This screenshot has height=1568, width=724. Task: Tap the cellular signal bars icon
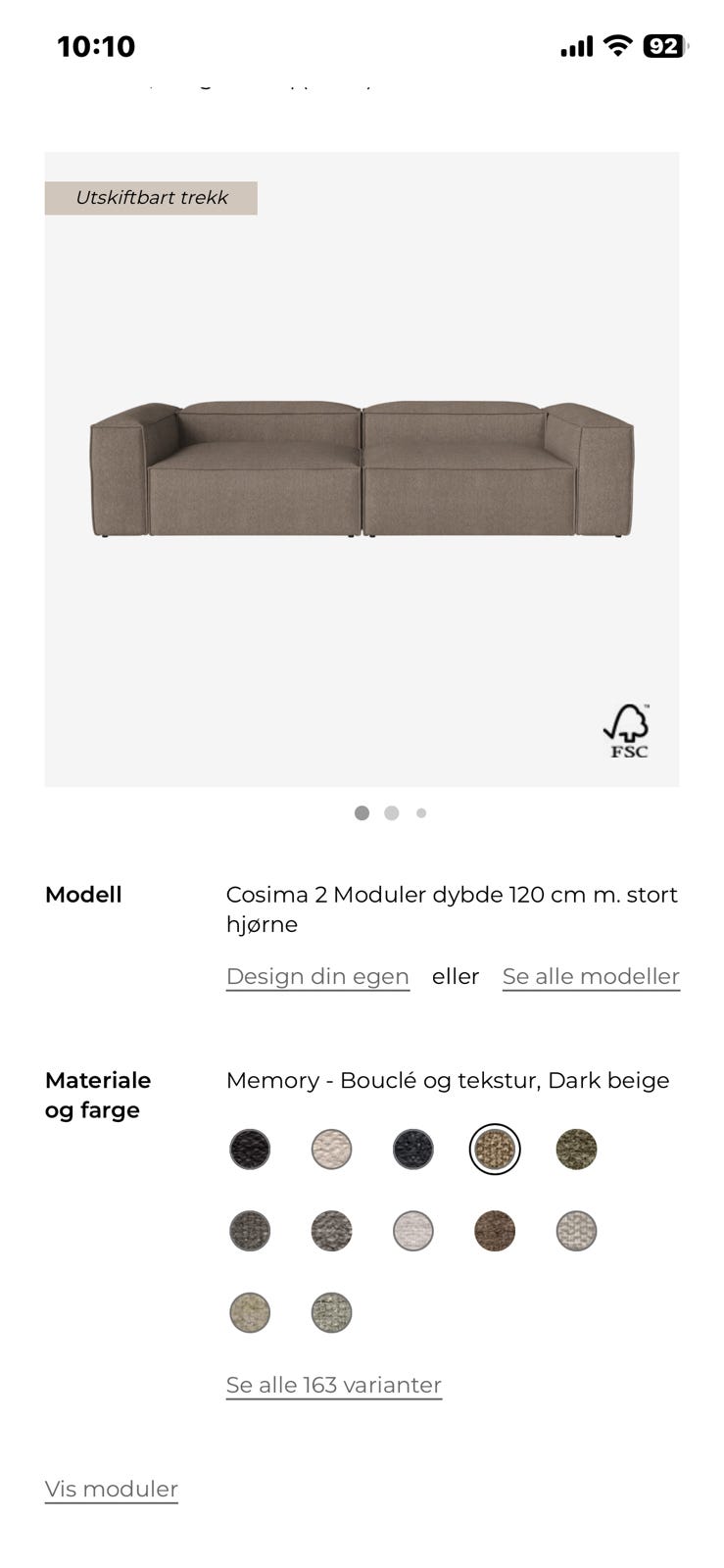(577, 45)
